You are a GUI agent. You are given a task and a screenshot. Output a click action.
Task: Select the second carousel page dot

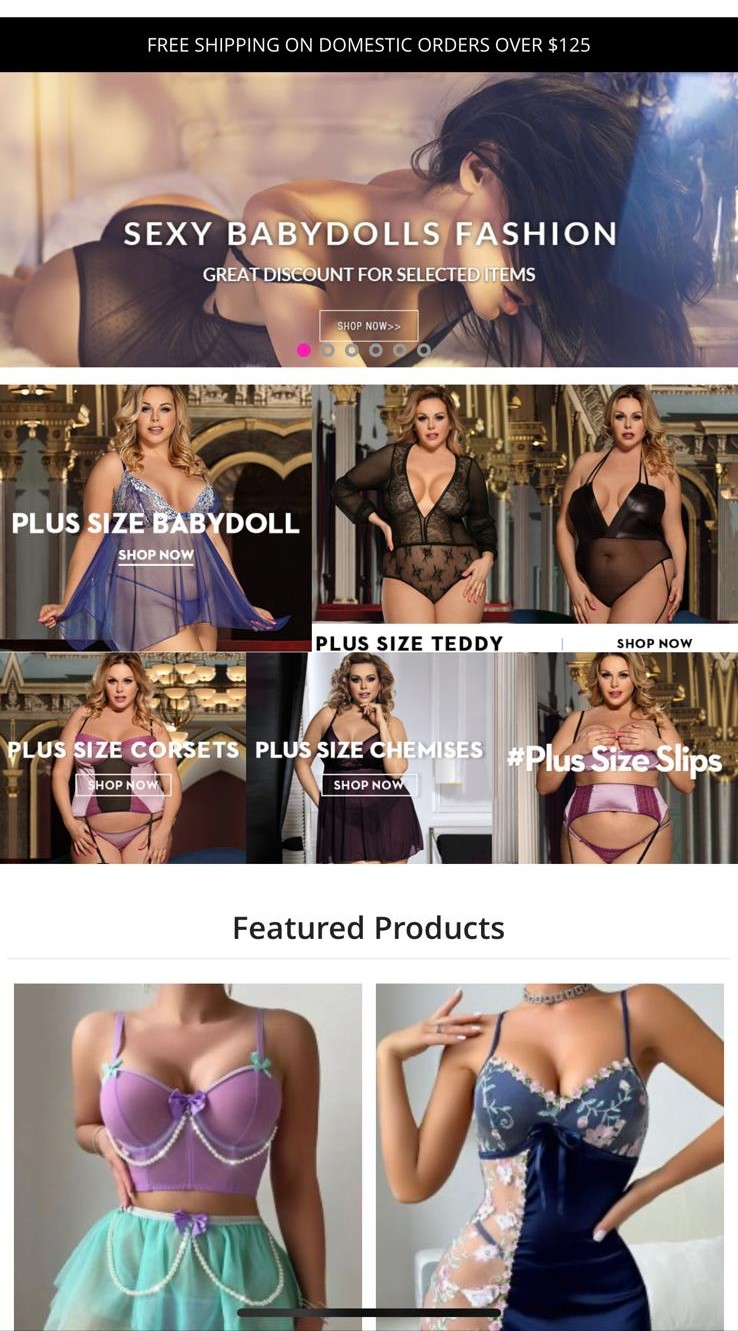pyautogui.click(x=328, y=350)
